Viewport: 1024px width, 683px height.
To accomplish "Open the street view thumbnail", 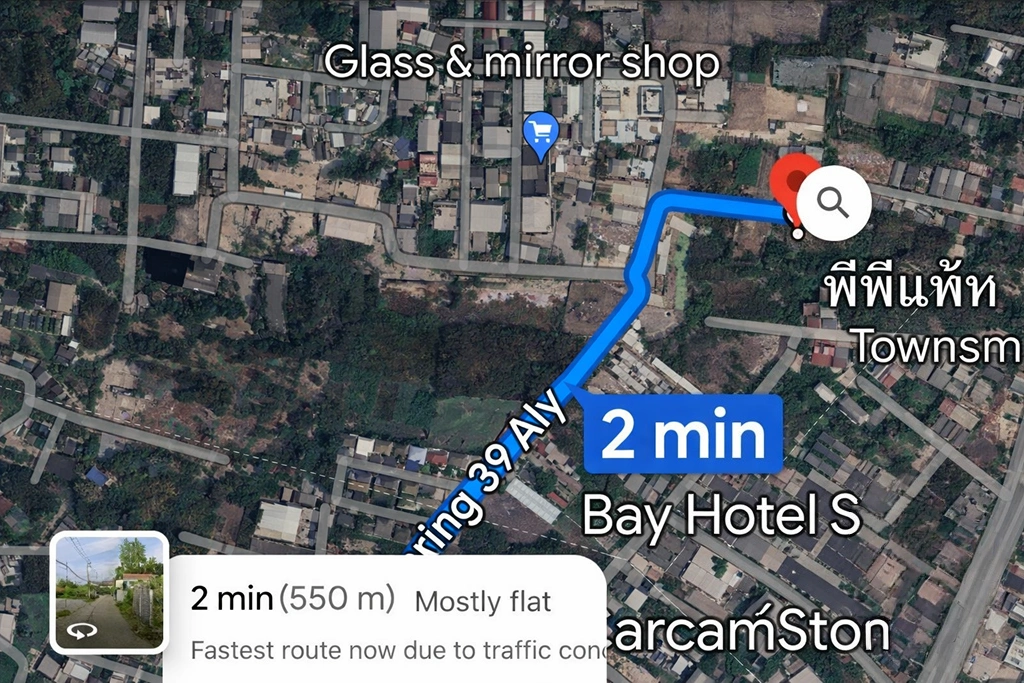I will coord(109,592).
